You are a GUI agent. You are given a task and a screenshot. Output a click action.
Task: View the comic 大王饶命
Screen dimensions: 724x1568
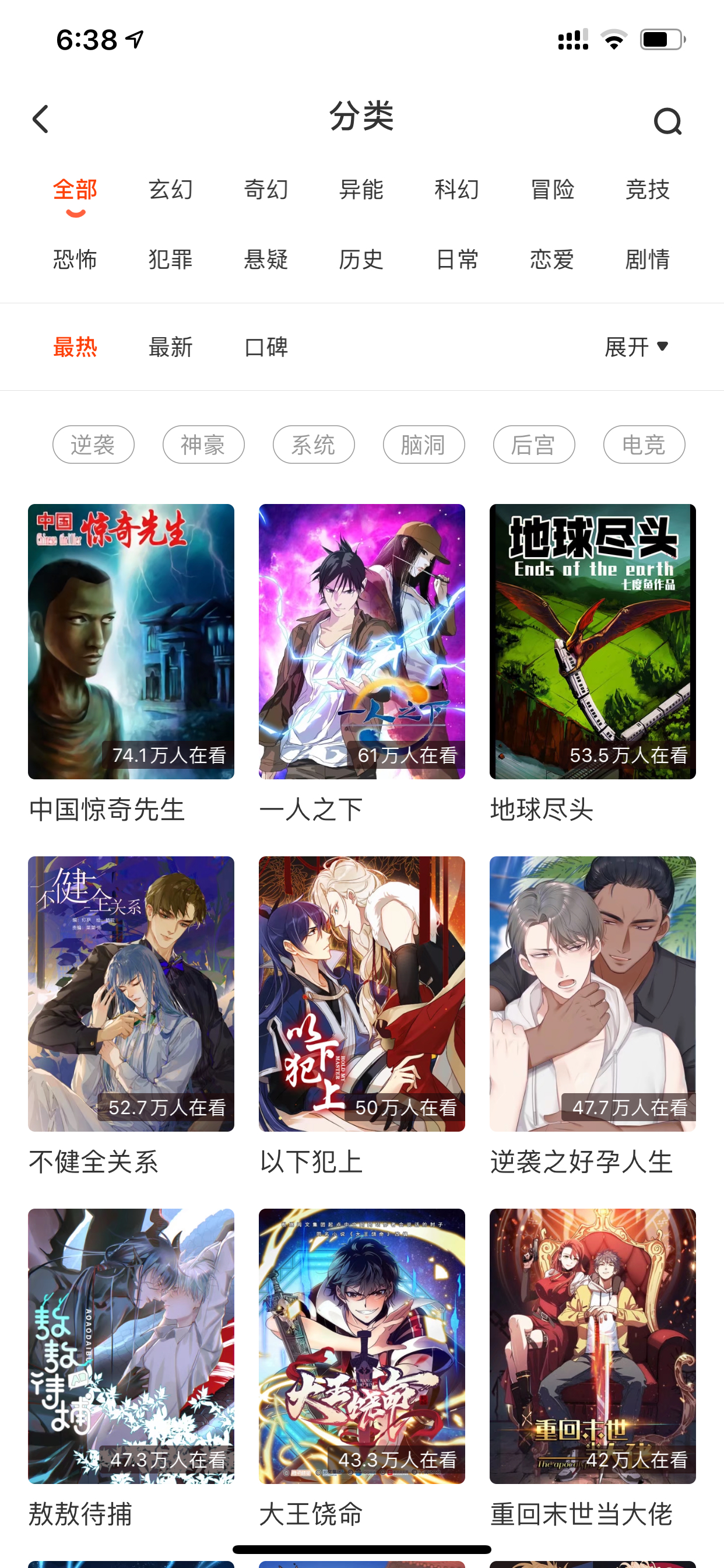click(x=361, y=1368)
